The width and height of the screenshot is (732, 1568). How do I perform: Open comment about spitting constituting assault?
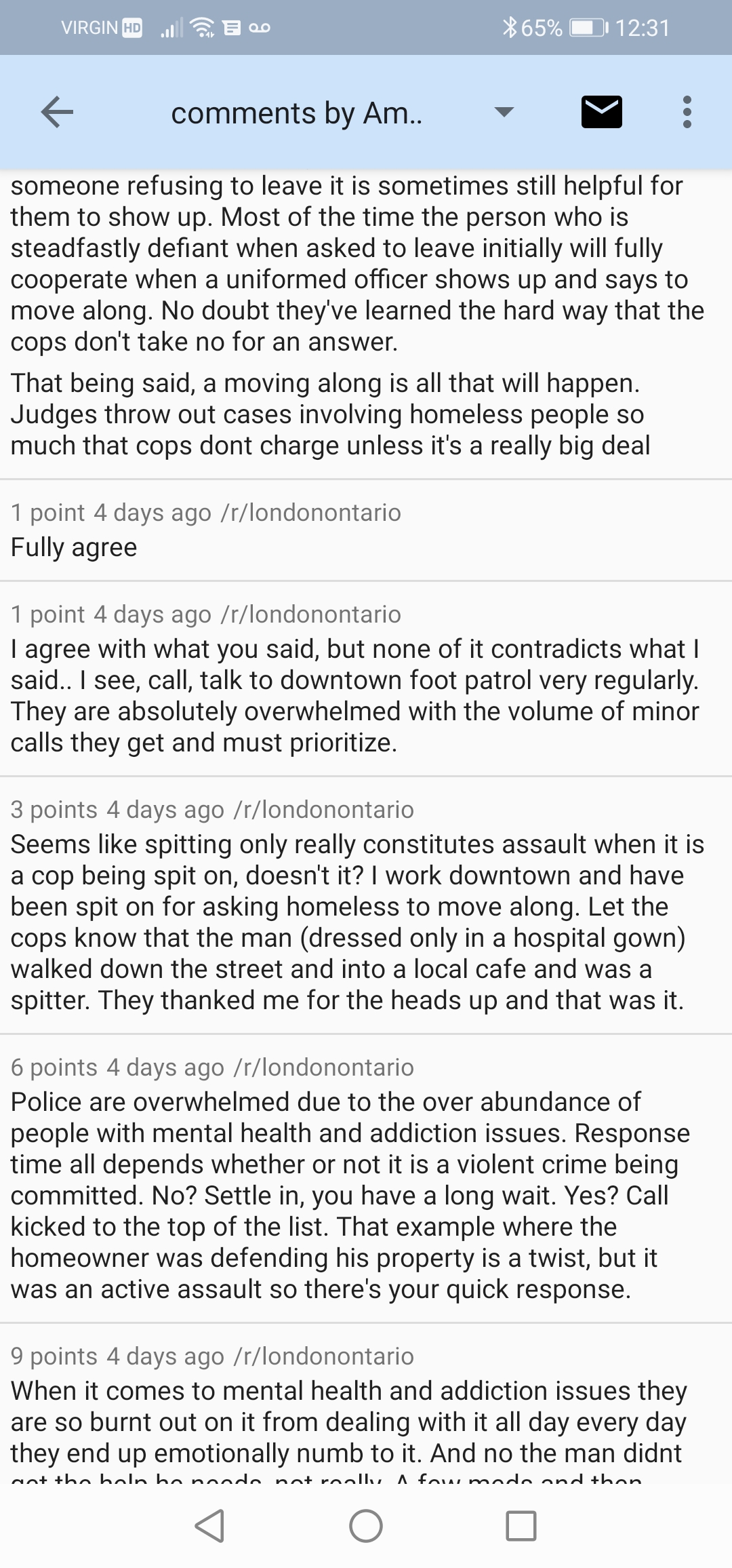tap(366, 905)
